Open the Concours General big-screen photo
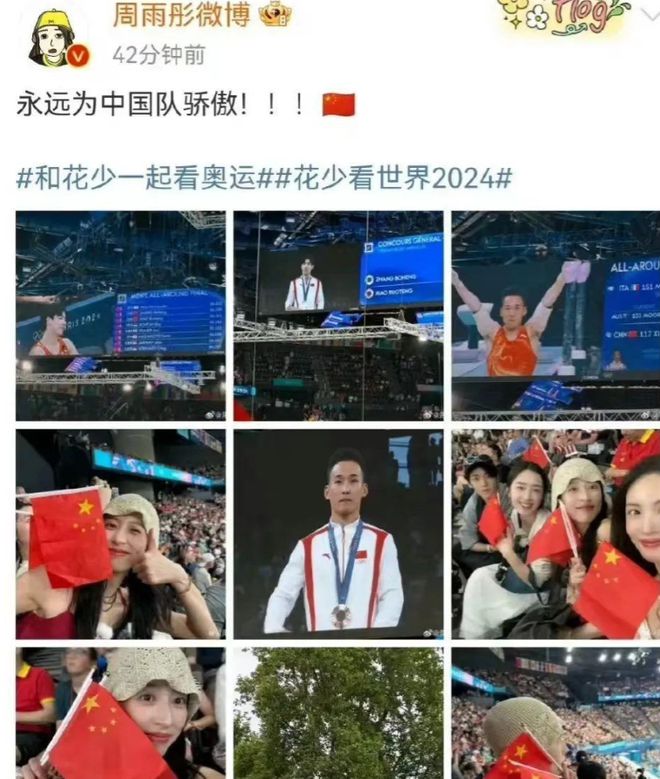Viewport: 660px width, 779px height. 338,315
